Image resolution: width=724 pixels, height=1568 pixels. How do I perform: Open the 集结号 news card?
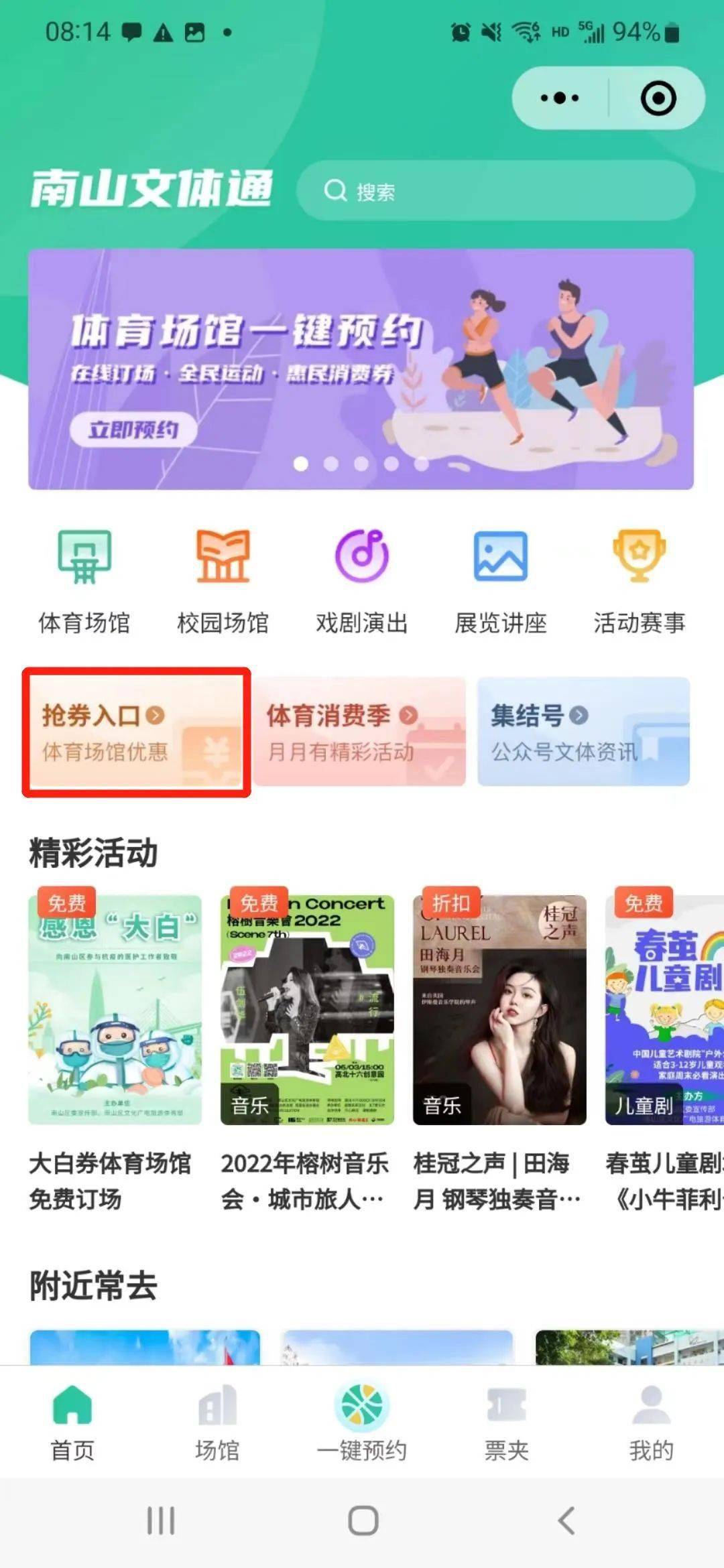(583, 732)
